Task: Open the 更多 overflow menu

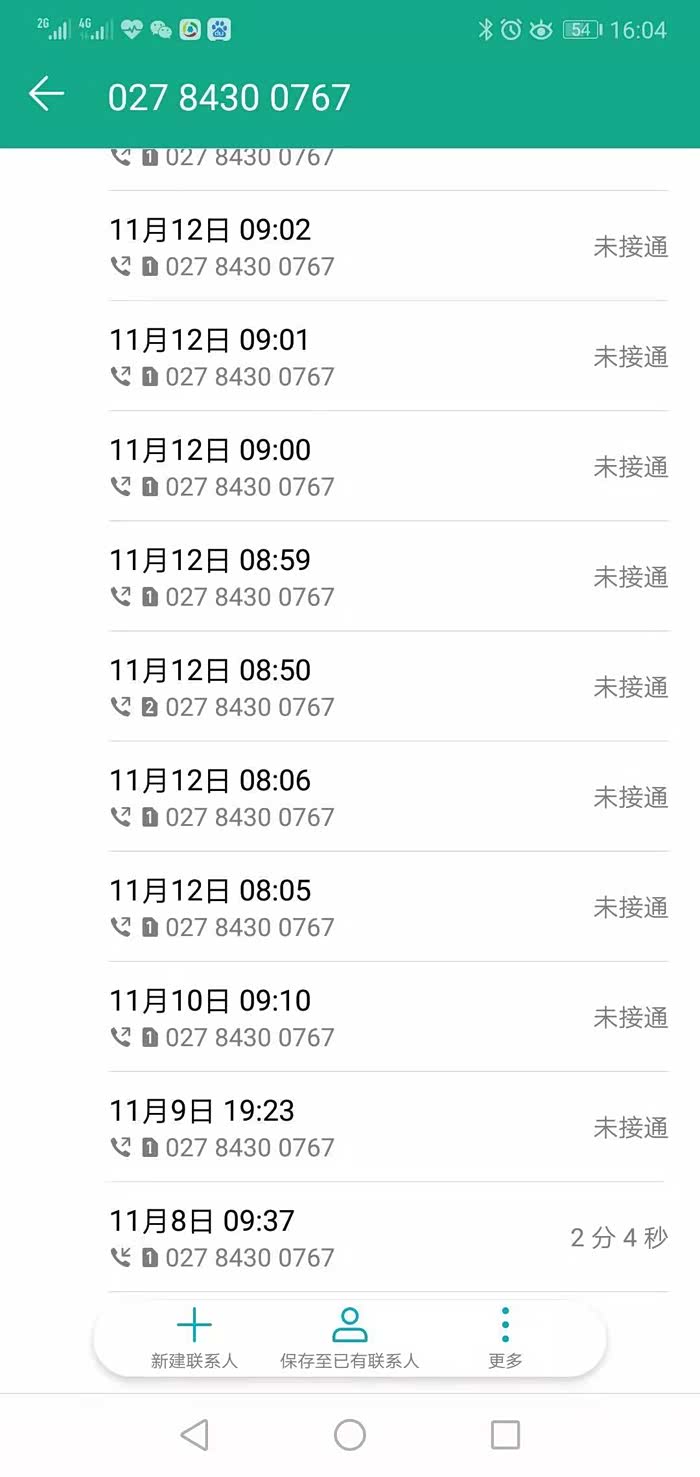Action: (x=505, y=1338)
